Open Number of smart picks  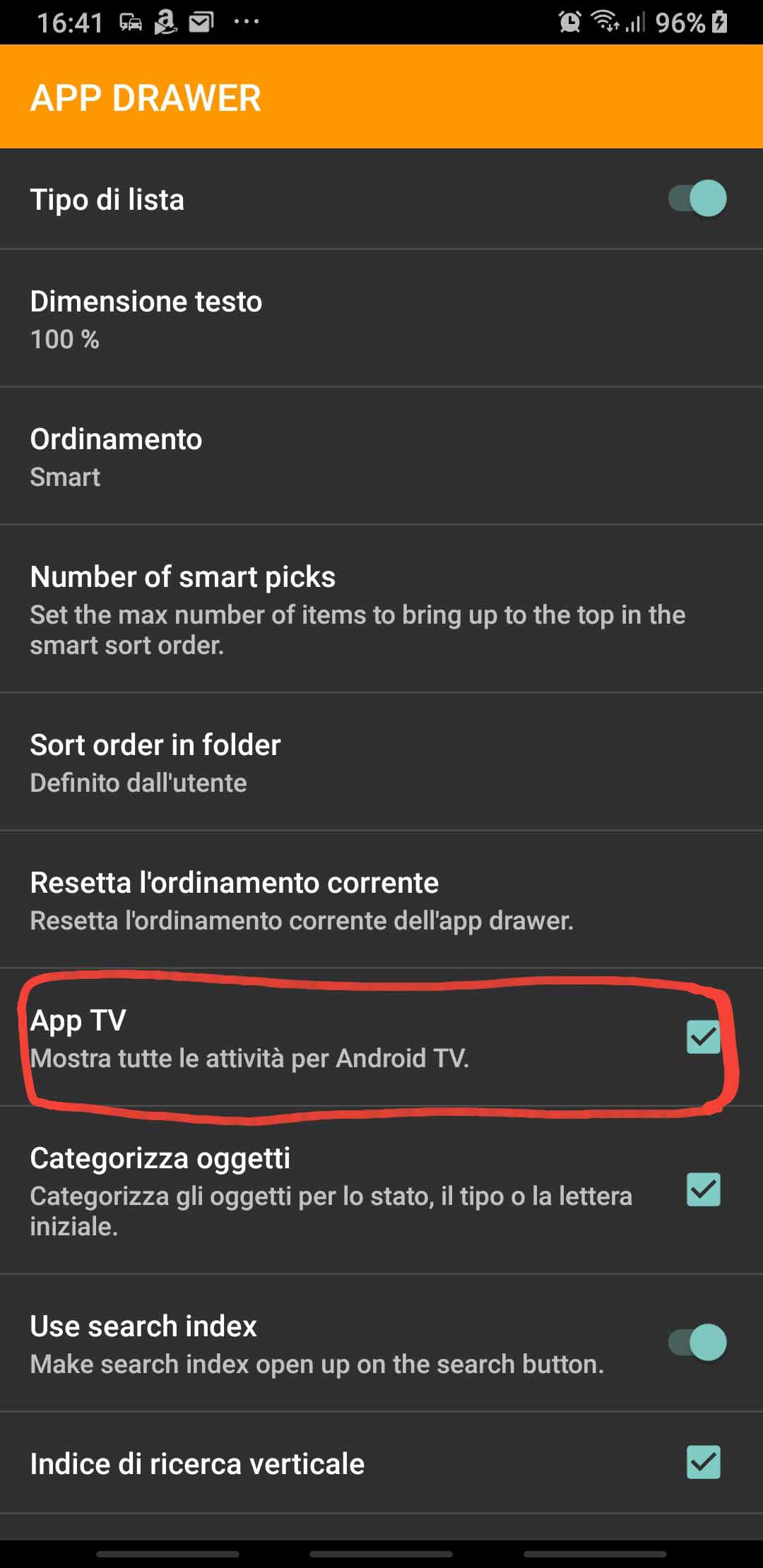[x=381, y=610]
